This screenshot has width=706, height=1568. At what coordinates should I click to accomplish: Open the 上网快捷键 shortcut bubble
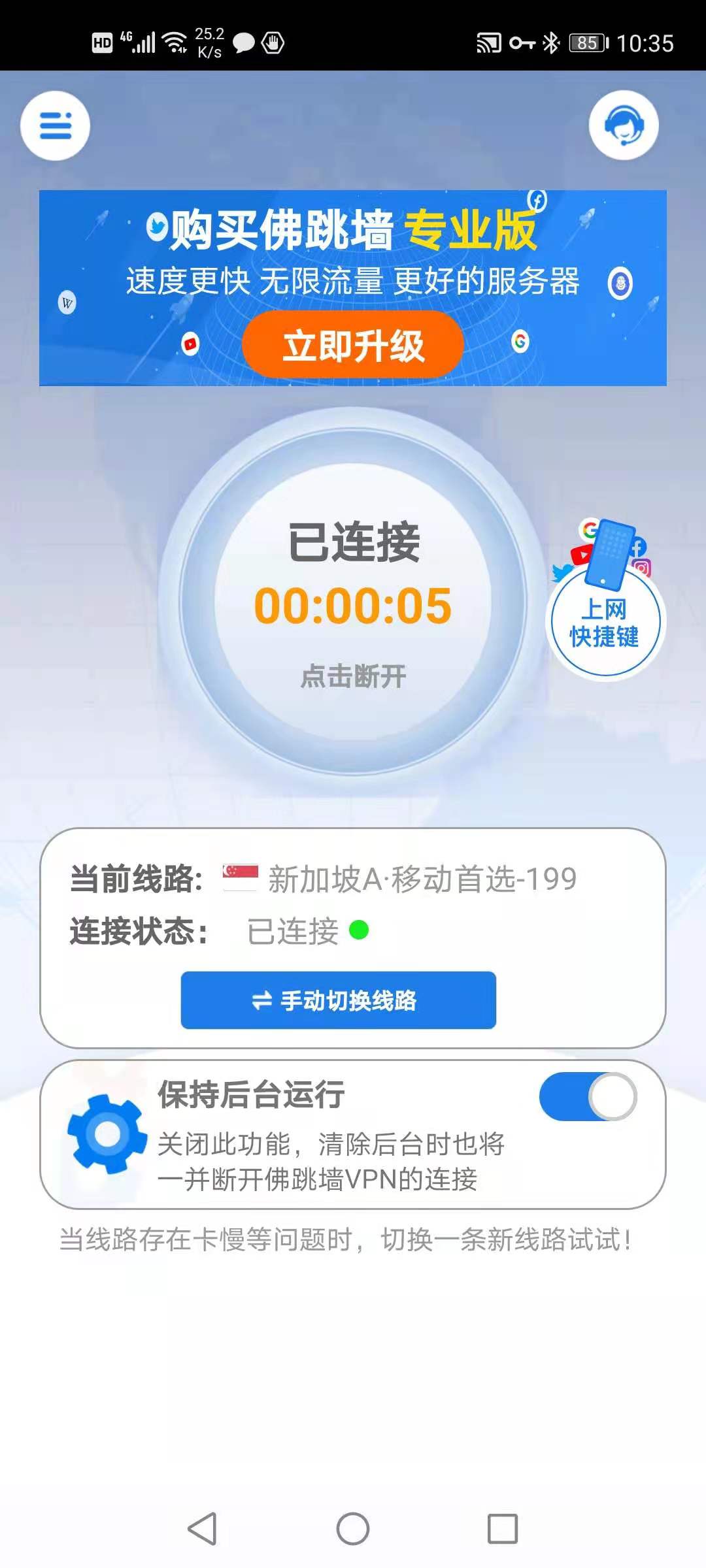click(605, 621)
